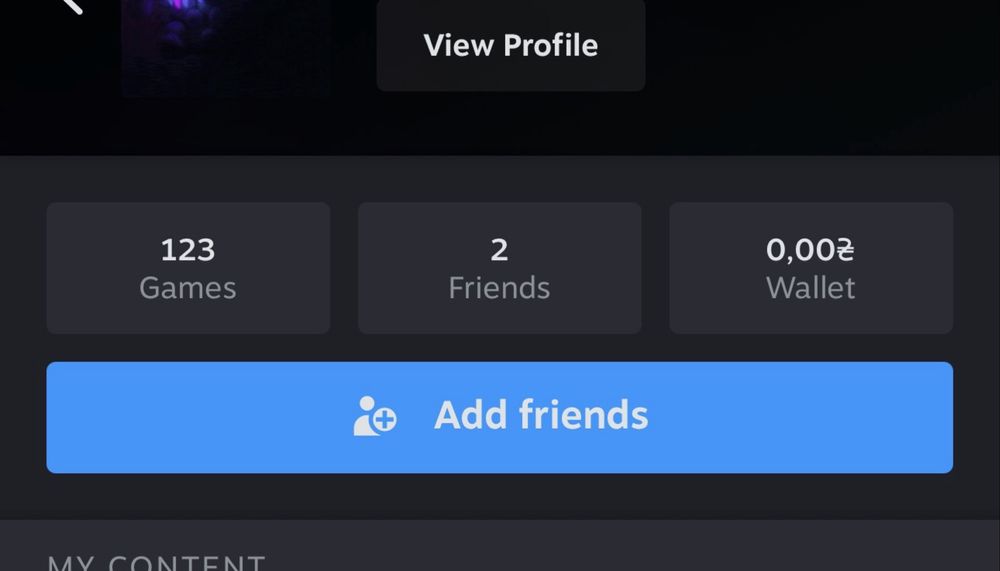
Task: Tap the Add friends button
Action: click(x=499, y=417)
